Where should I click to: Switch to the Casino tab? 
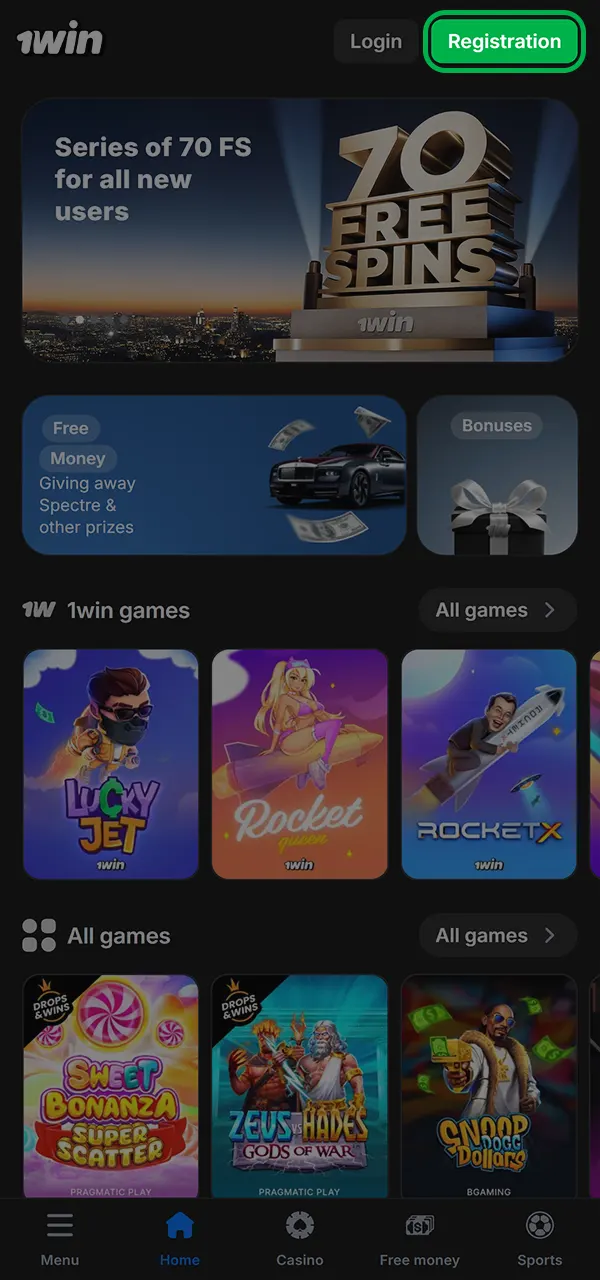pyautogui.click(x=300, y=1240)
